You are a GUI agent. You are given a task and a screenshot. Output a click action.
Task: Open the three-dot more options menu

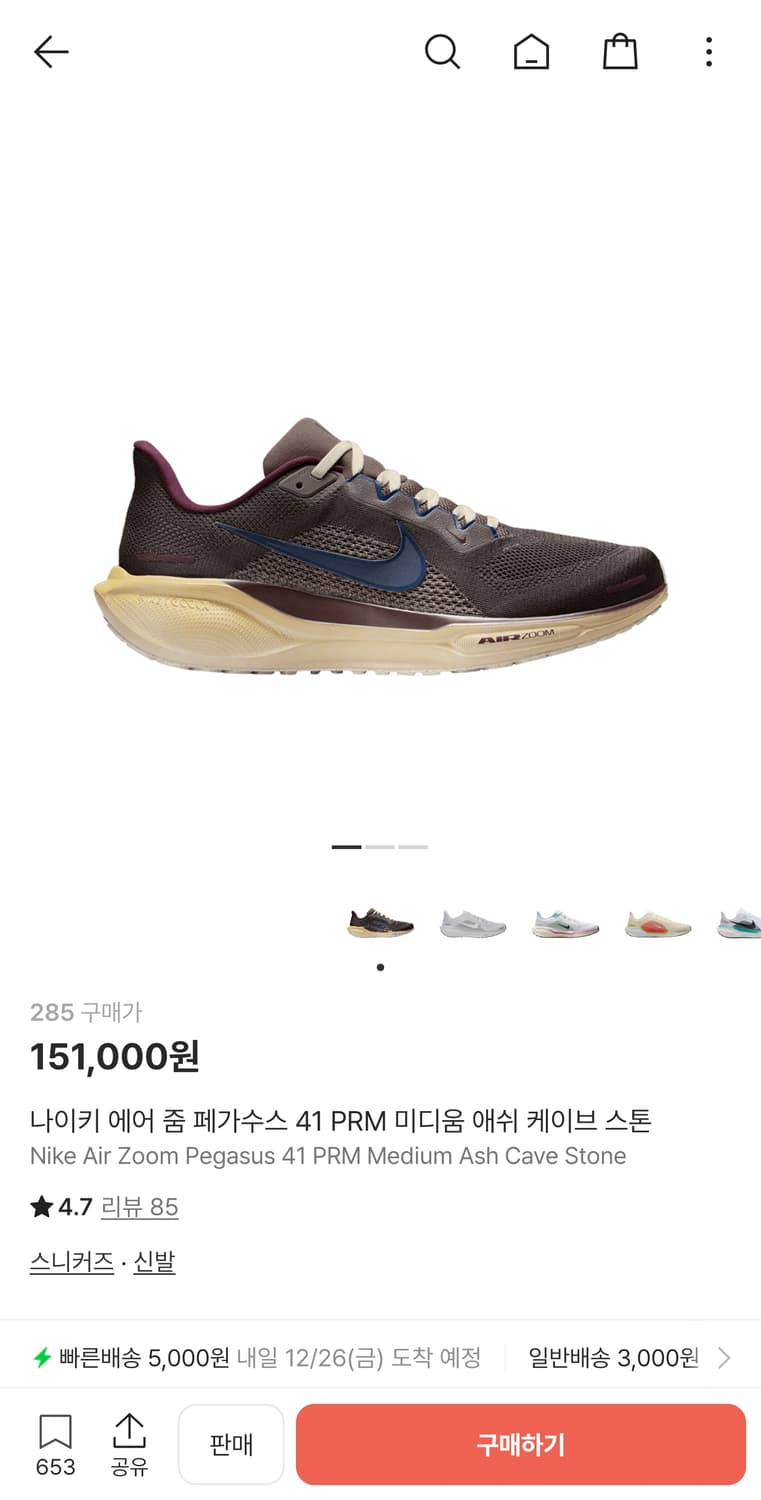(x=708, y=51)
